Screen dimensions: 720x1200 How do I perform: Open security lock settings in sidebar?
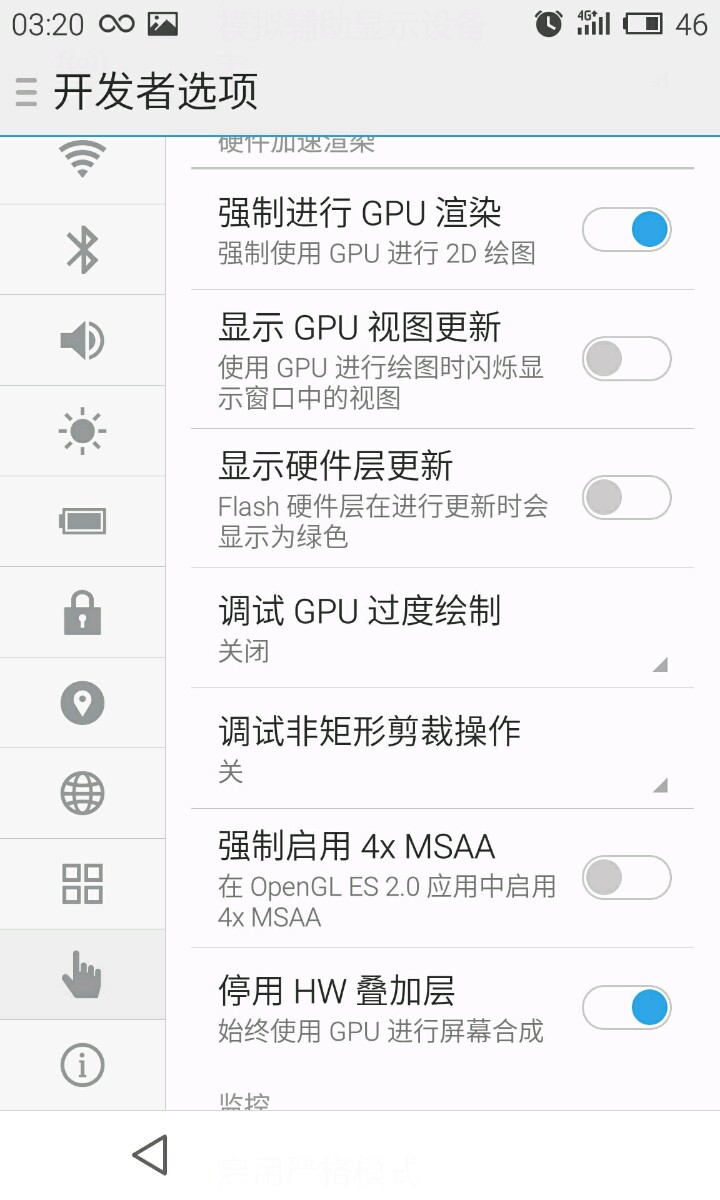point(82,612)
